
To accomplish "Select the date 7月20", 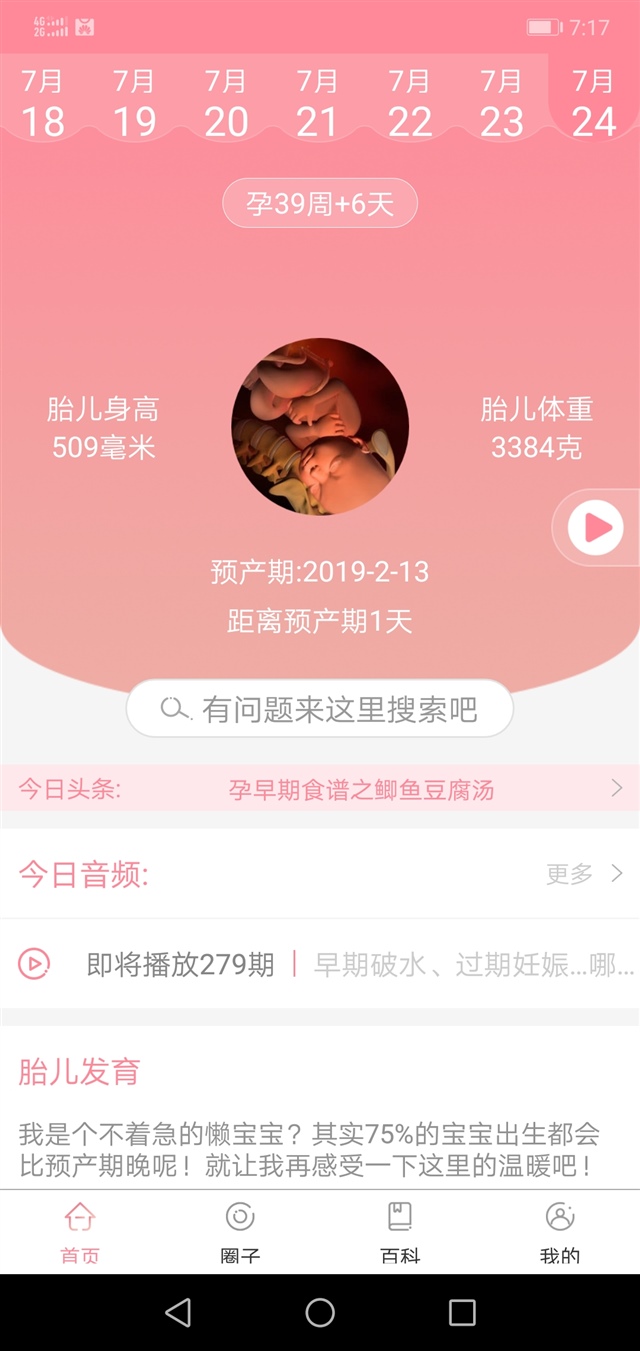I will [226, 102].
